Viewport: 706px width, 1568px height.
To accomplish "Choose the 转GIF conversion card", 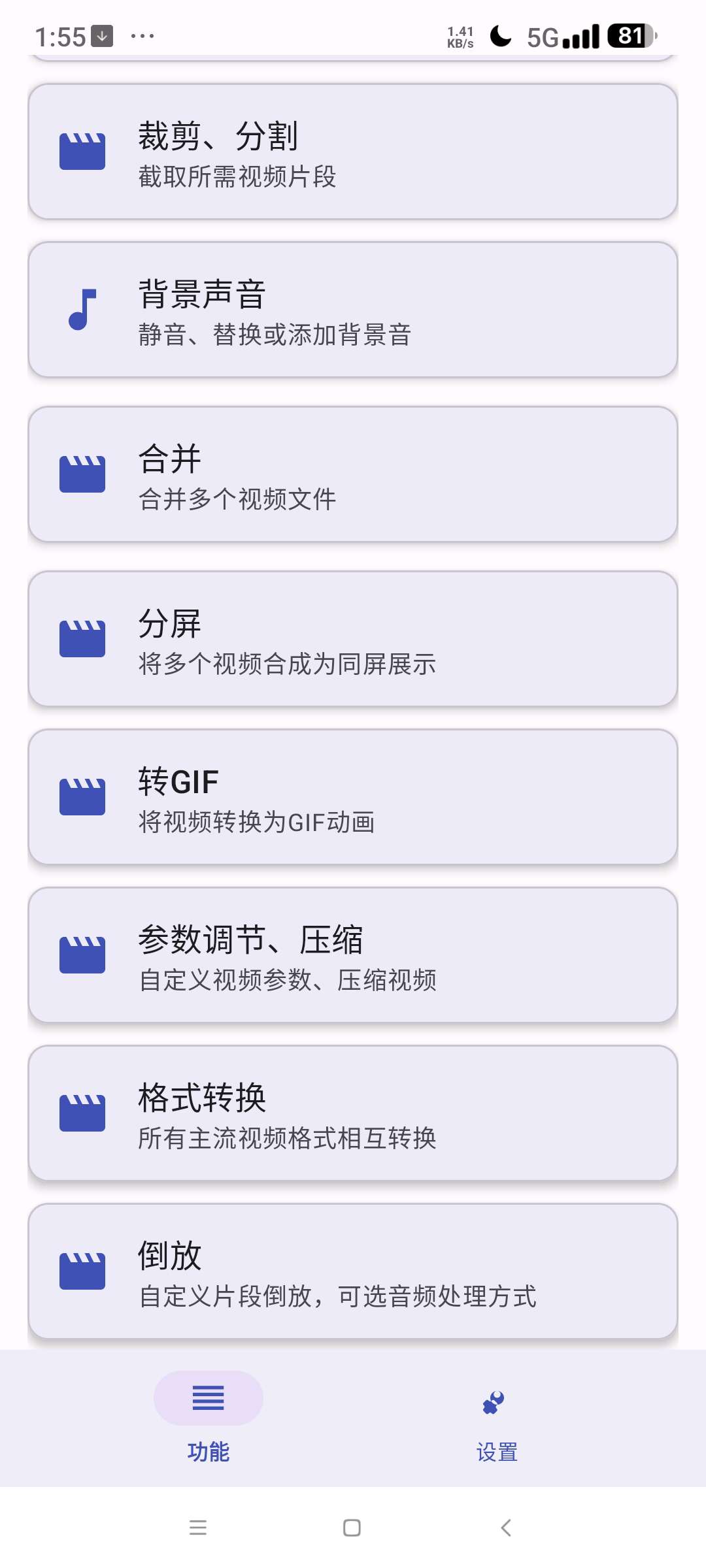I will (353, 797).
